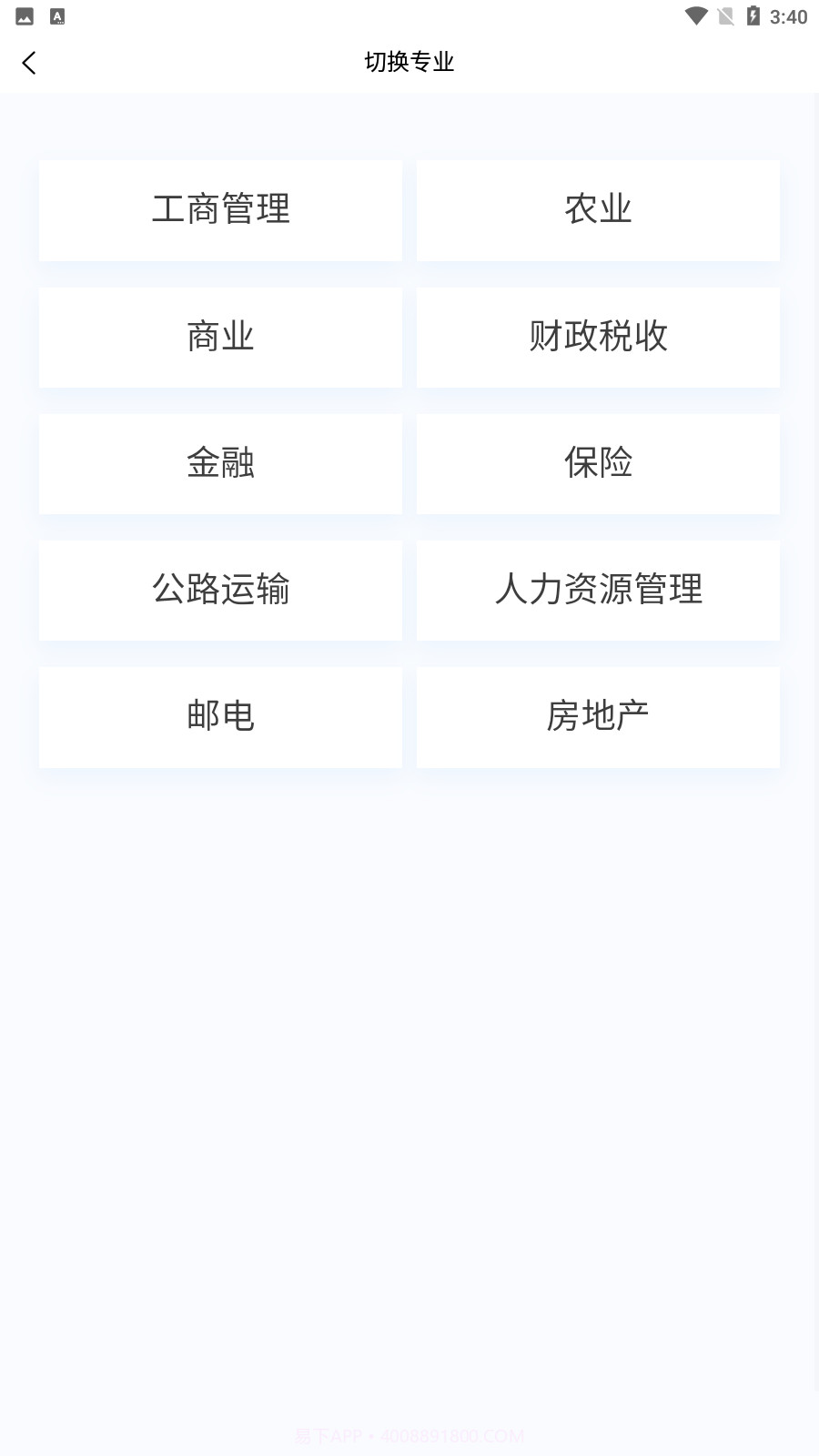
Task: Tap the cellular signal icon in status bar
Action: (723, 15)
